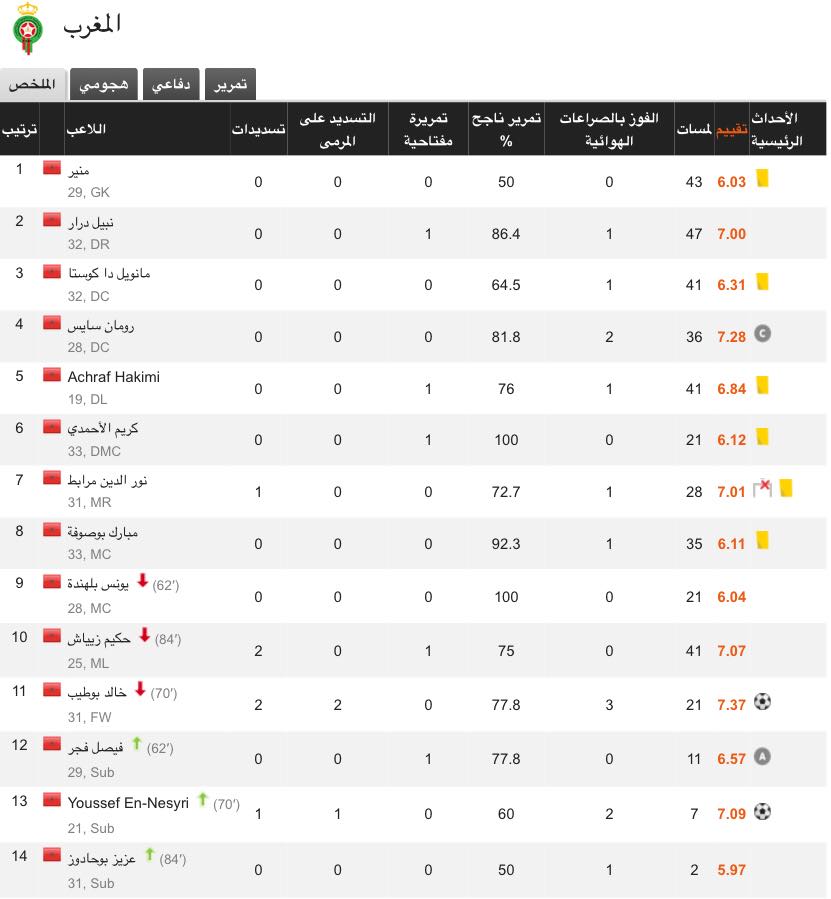
Task: Open Achraf Hakimi's player profile
Action: click(x=114, y=377)
